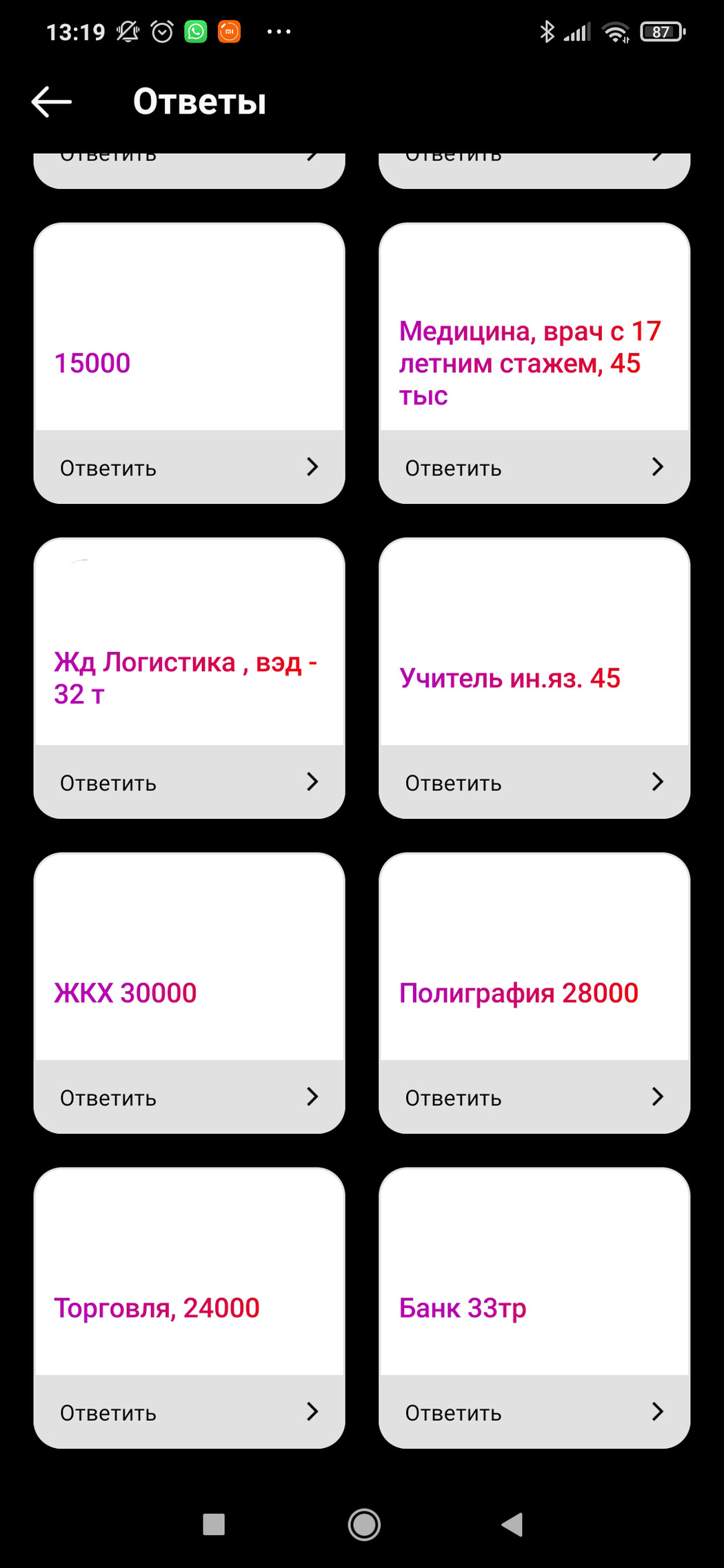Tap Ответить under "Жд Логистика, вэд"
Viewport: 724px width, 1568px height.
coord(189,782)
